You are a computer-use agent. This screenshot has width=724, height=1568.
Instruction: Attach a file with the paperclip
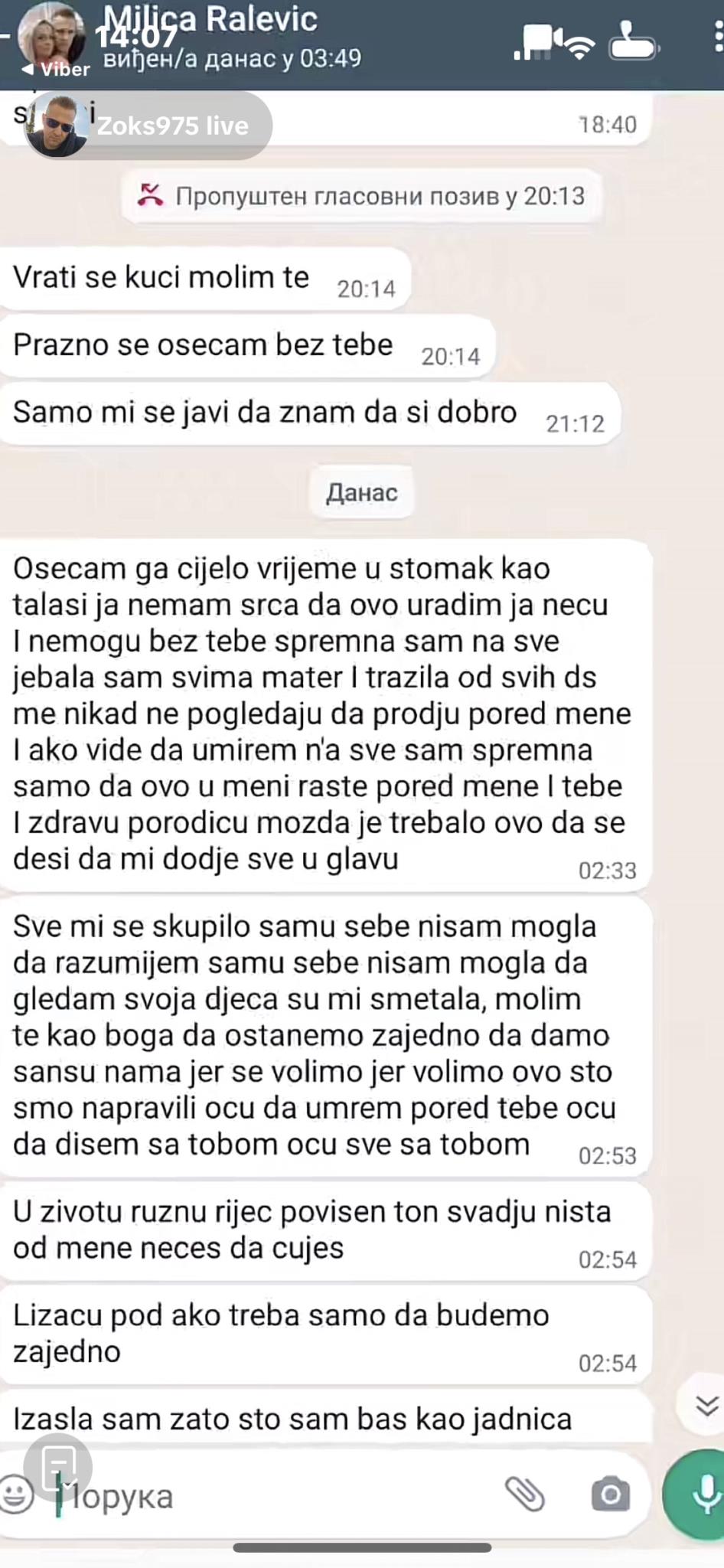pos(525,1494)
